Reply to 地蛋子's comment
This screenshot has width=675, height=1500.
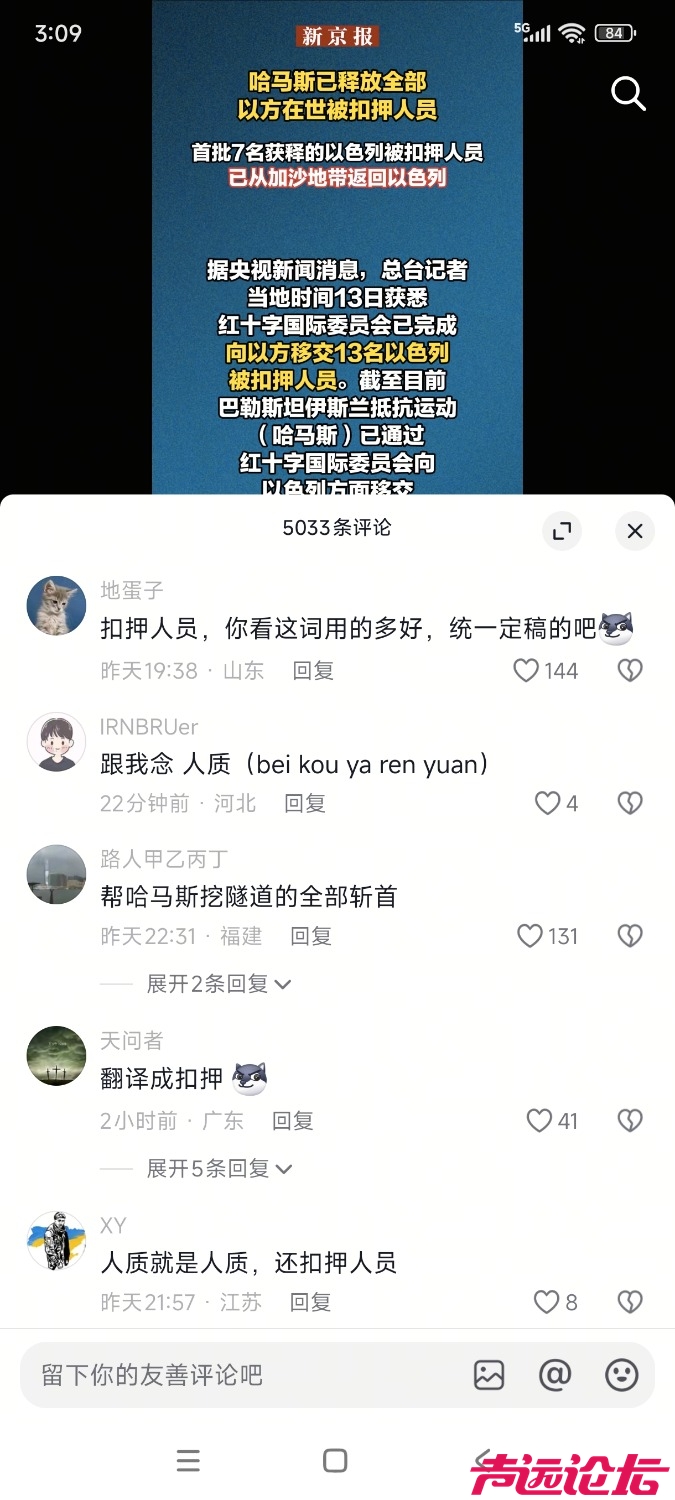pyautogui.click(x=313, y=671)
